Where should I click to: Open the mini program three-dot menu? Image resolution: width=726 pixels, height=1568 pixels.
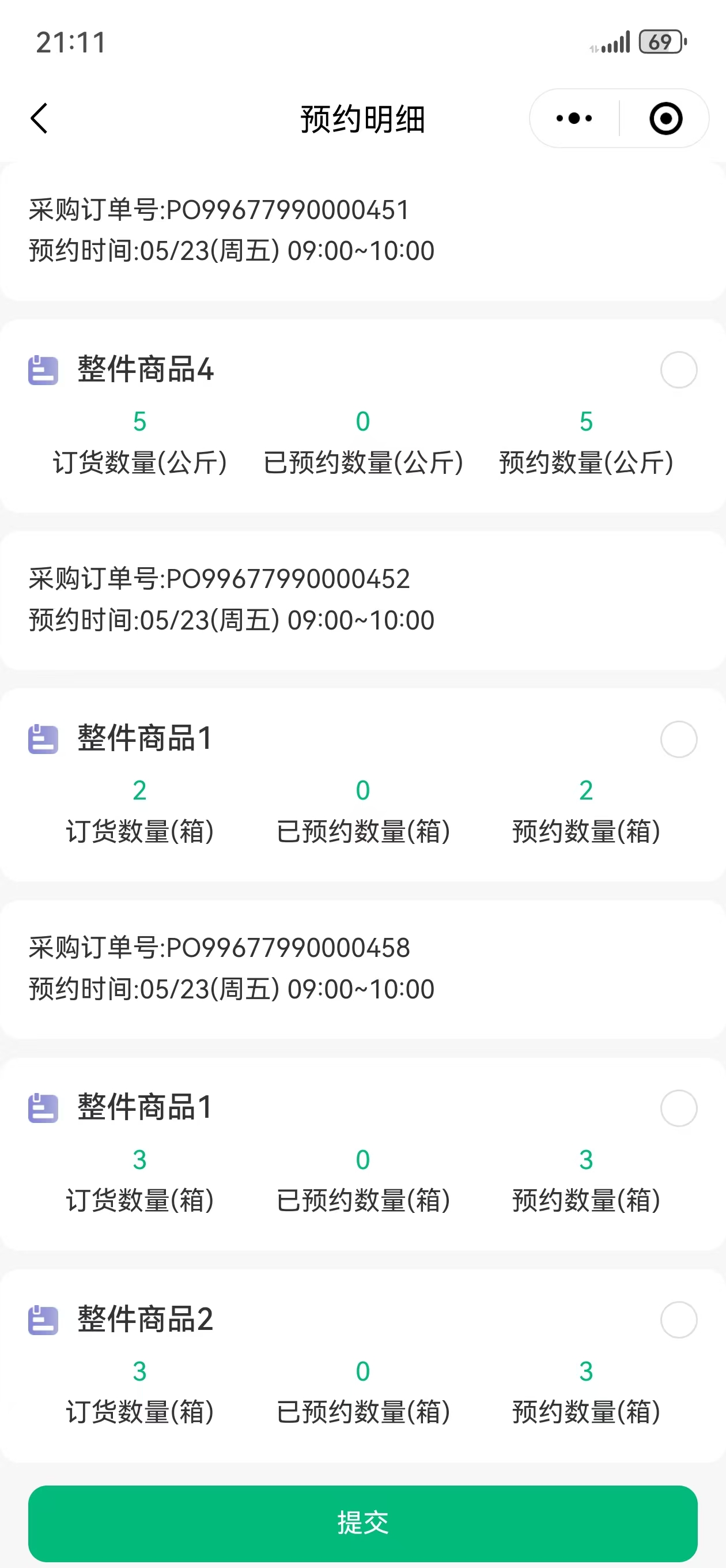pyautogui.click(x=574, y=118)
